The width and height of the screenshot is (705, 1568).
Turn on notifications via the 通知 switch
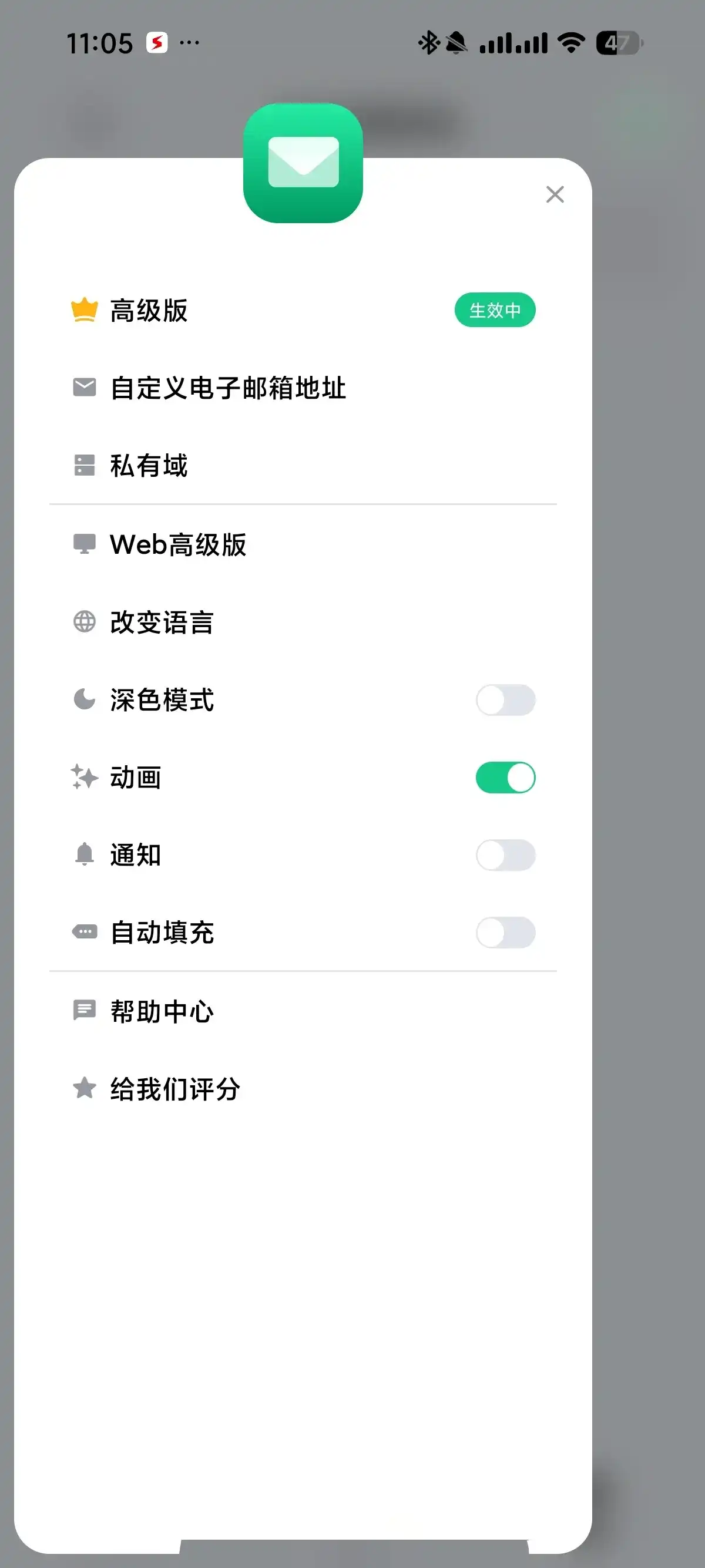pos(506,855)
